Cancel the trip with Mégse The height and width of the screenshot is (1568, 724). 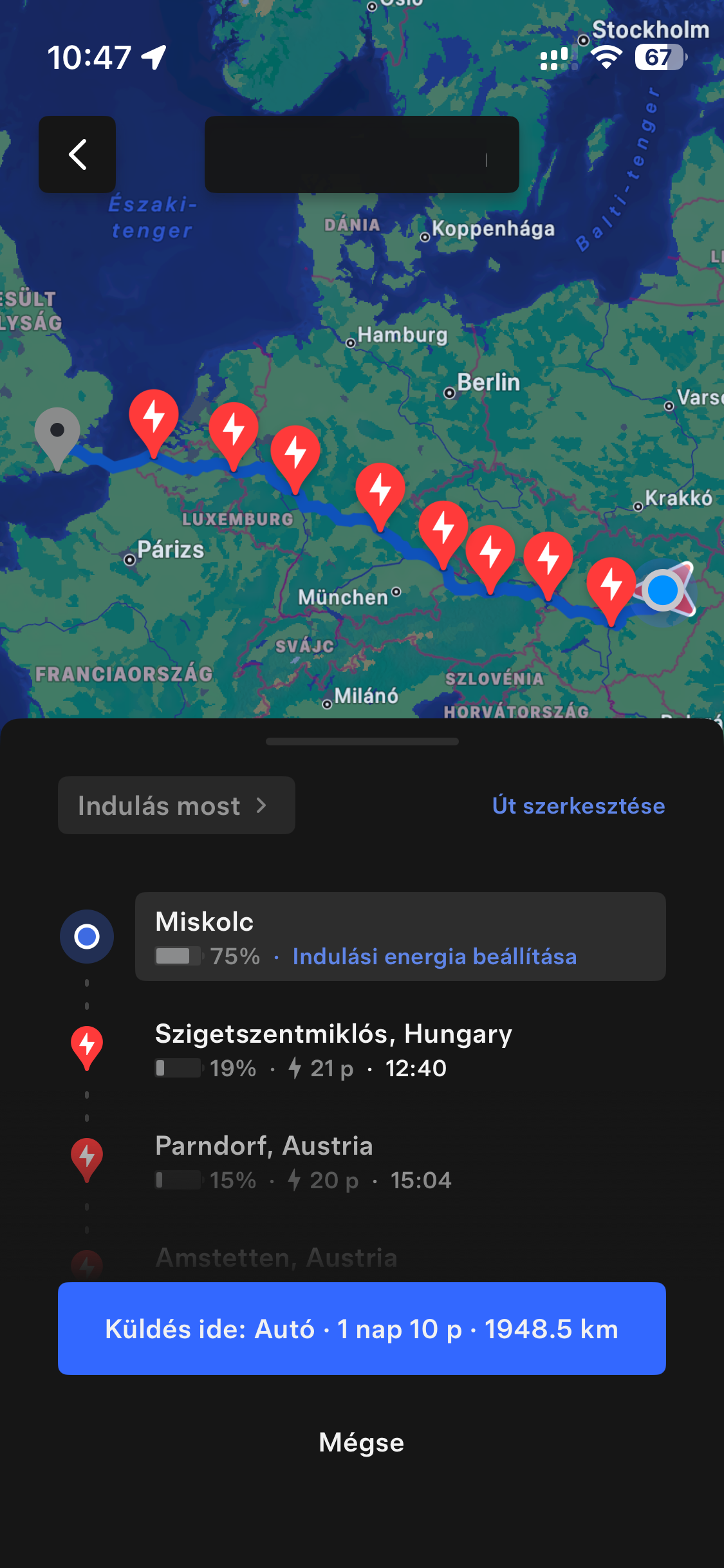[x=362, y=1442]
